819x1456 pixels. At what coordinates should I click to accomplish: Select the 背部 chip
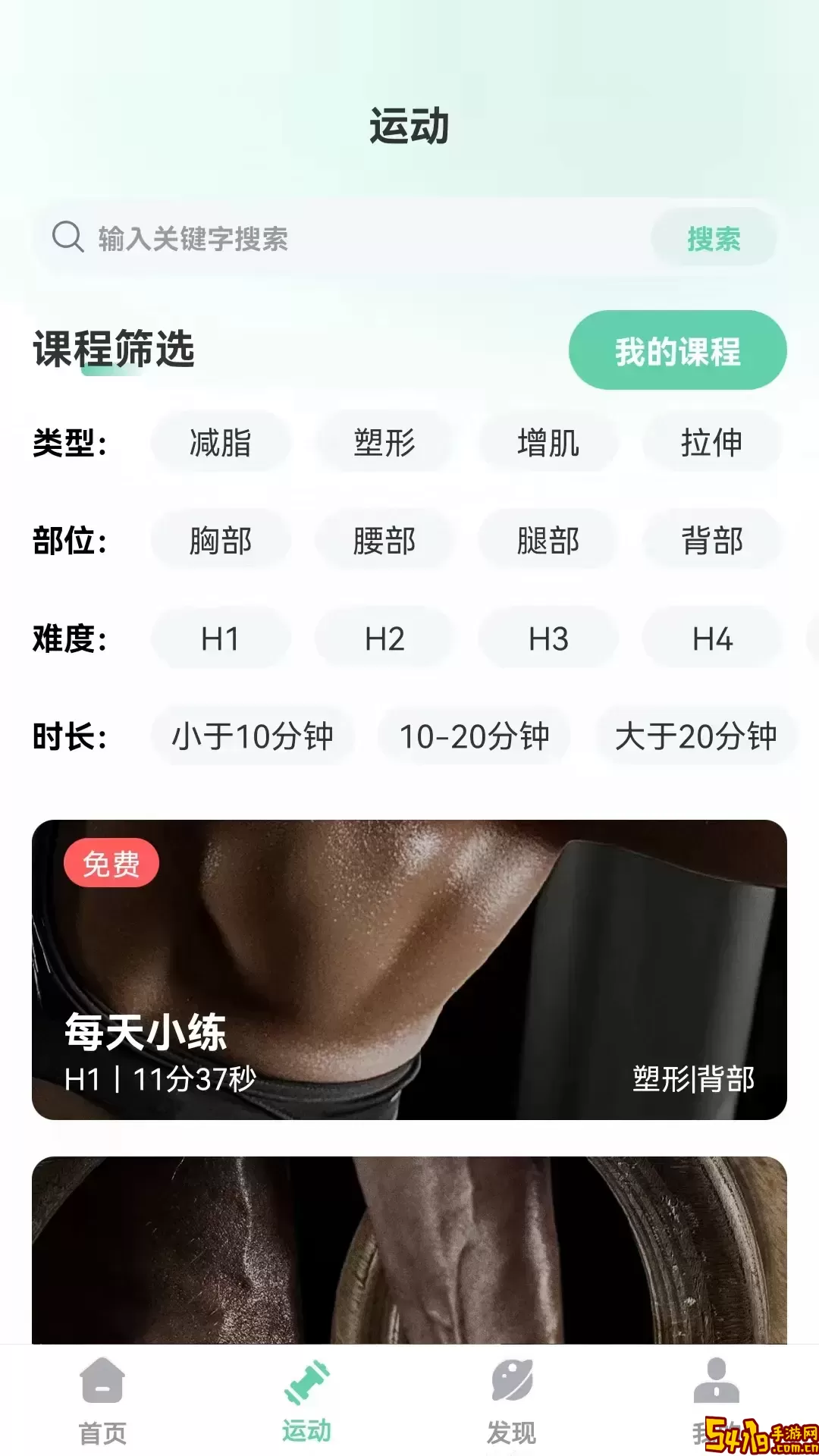click(x=712, y=541)
